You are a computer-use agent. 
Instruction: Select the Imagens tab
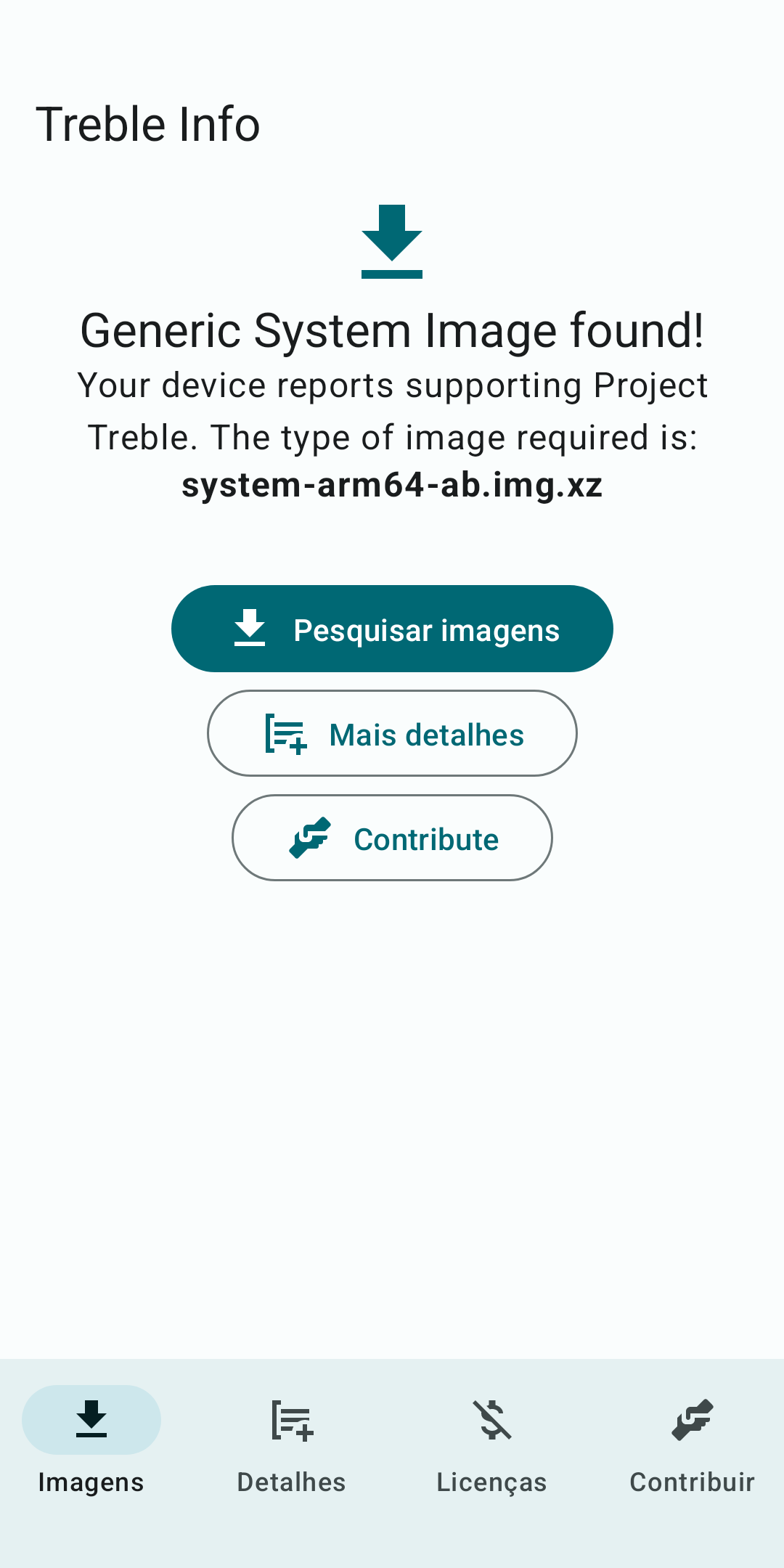coord(91,1440)
